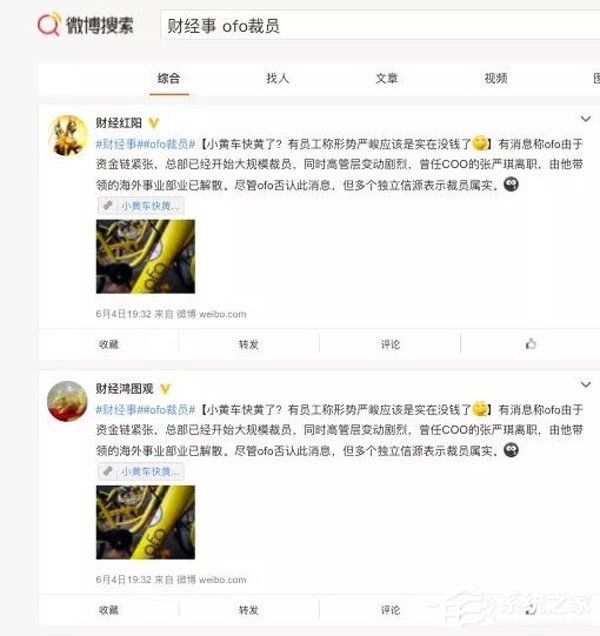Switch to the 视频 tab
The image size is (600, 636).
tap(495, 78)
